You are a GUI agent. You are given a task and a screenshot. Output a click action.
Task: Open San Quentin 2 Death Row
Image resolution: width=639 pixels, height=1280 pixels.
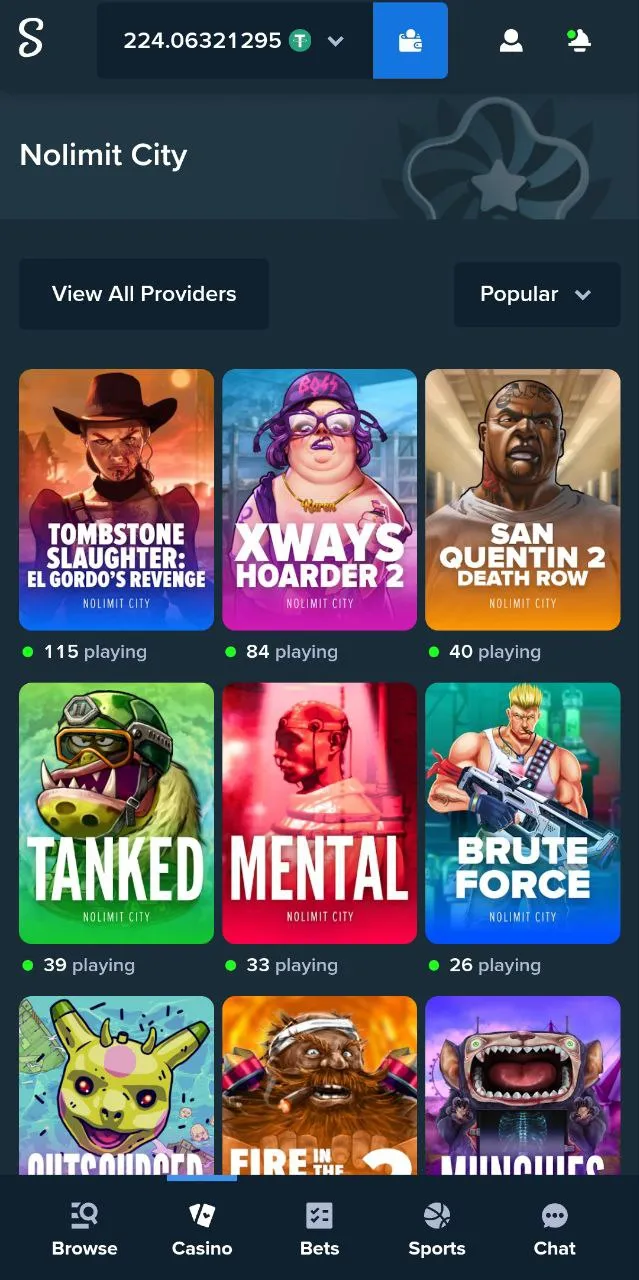(522, 499)
